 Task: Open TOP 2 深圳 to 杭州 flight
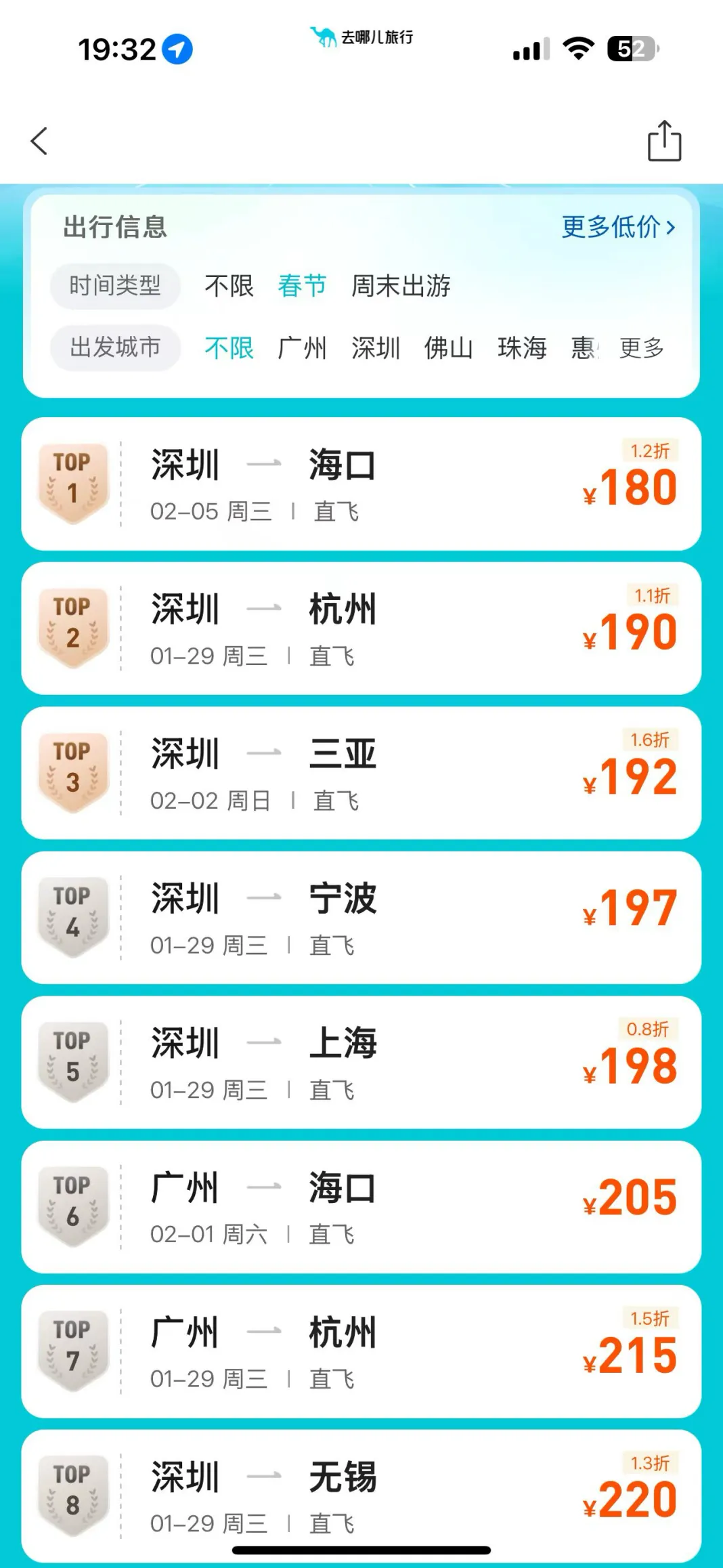361,629
